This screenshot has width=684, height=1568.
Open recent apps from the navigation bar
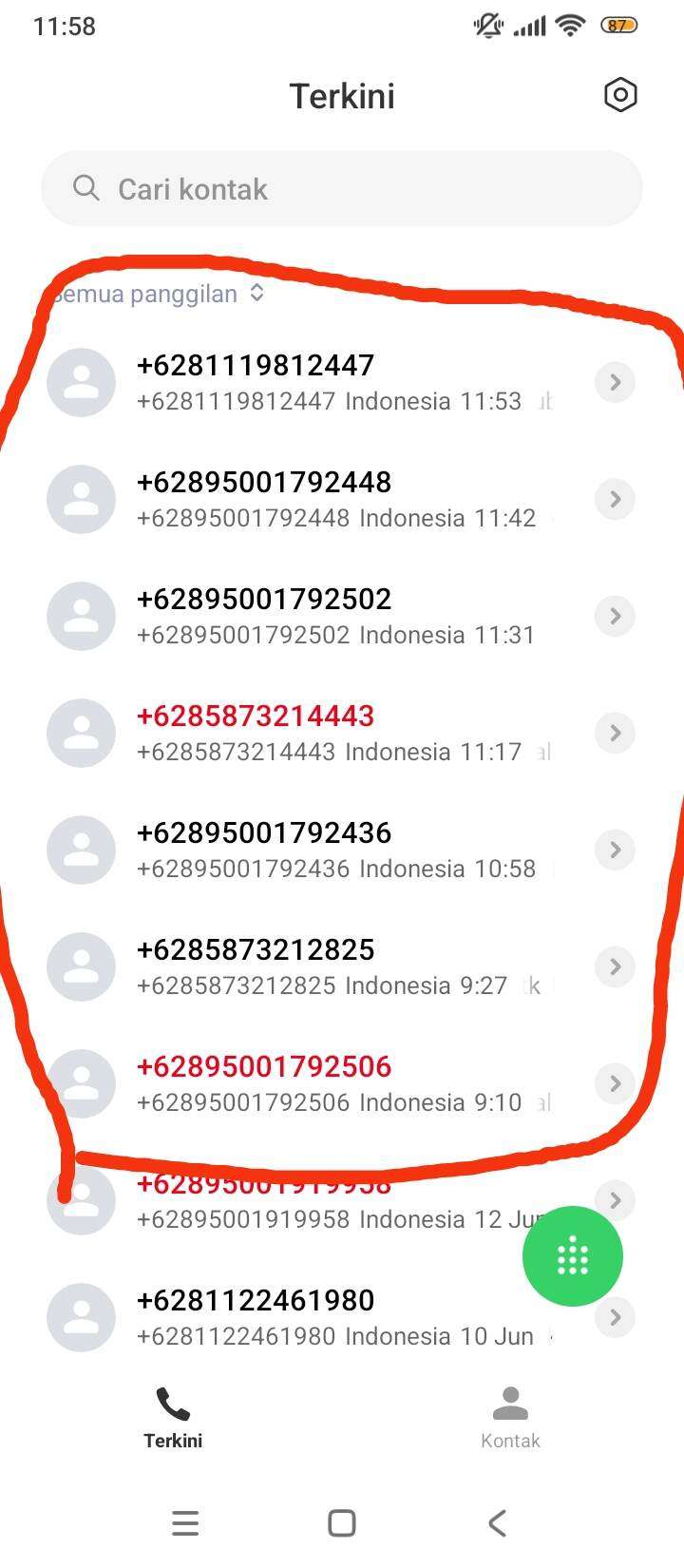coord(185,1523)
